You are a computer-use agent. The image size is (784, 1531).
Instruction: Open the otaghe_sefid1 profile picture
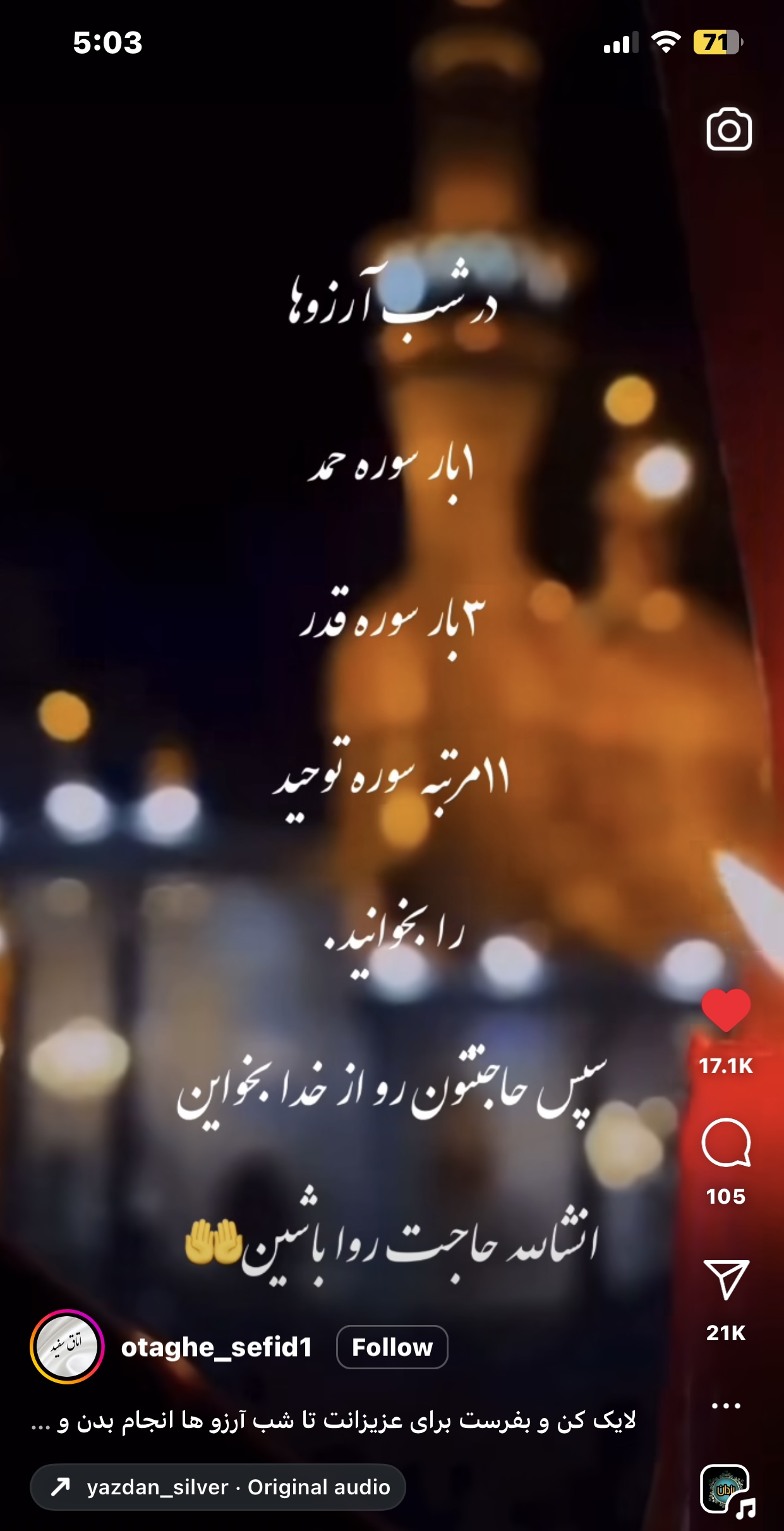[x=67, y=1346]
